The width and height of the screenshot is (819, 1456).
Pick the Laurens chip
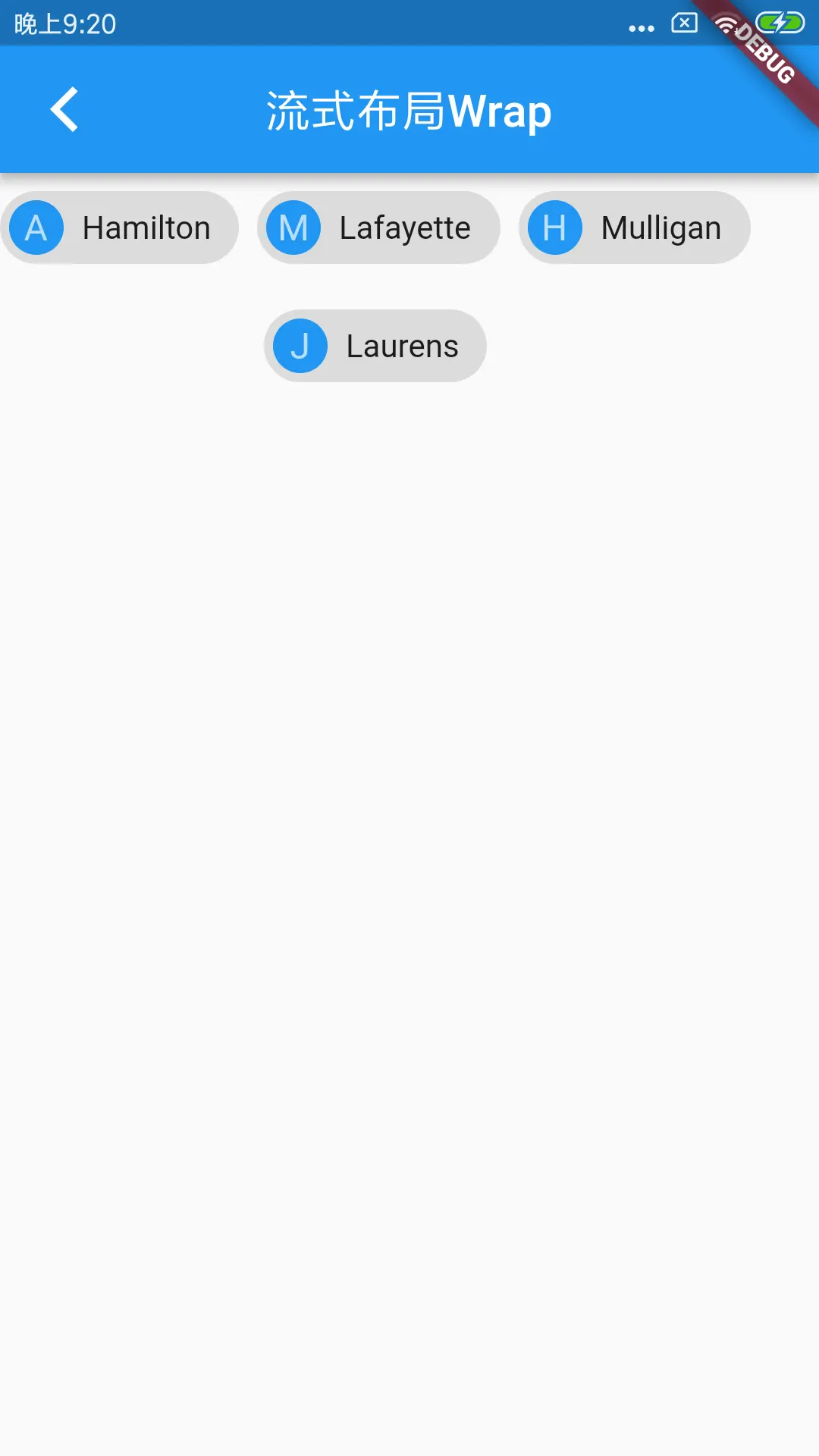point(375,347)
